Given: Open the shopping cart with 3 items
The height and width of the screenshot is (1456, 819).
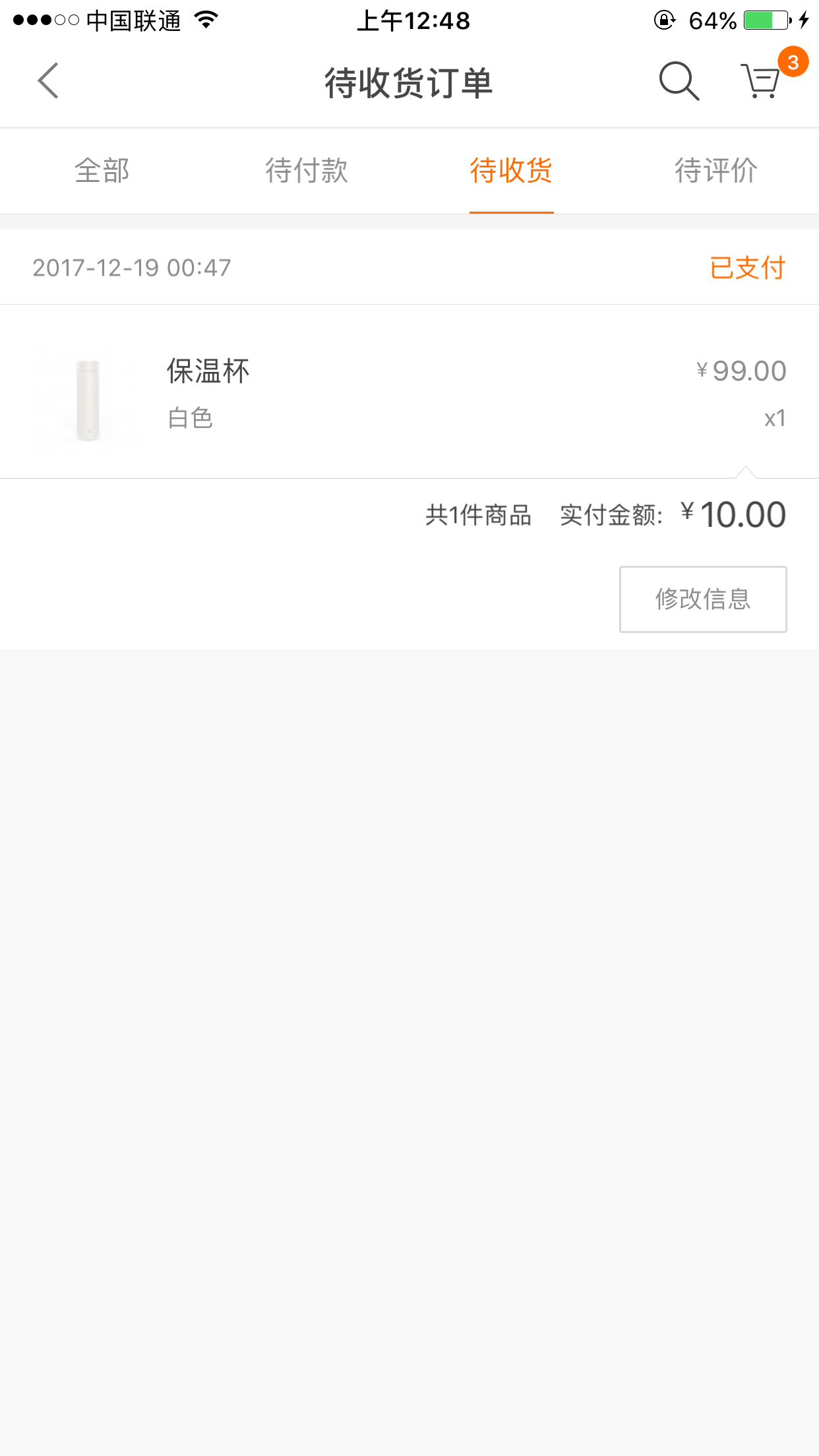Looking at the screenshot, I should click(768, 76).
